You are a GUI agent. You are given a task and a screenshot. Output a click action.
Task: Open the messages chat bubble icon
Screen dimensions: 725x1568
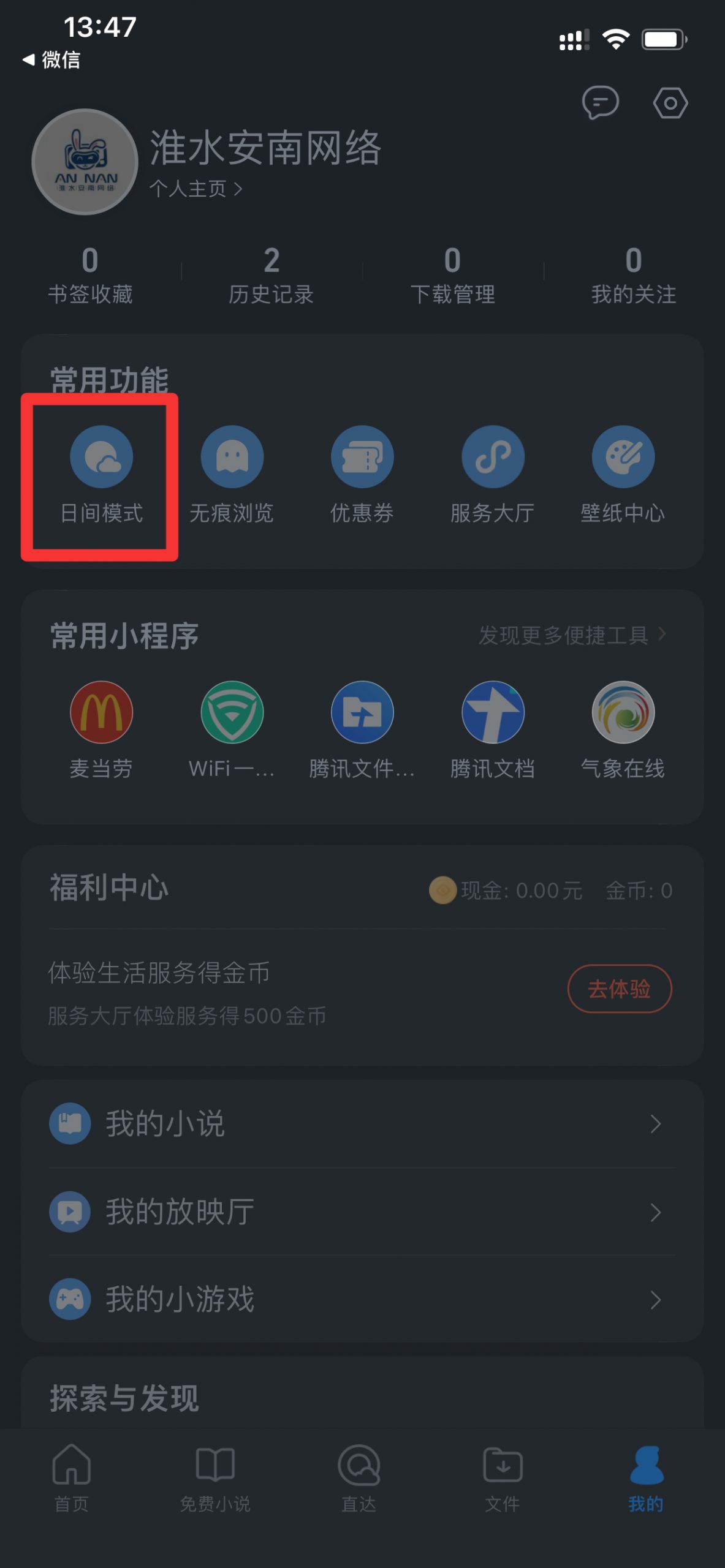pos(600,102)
